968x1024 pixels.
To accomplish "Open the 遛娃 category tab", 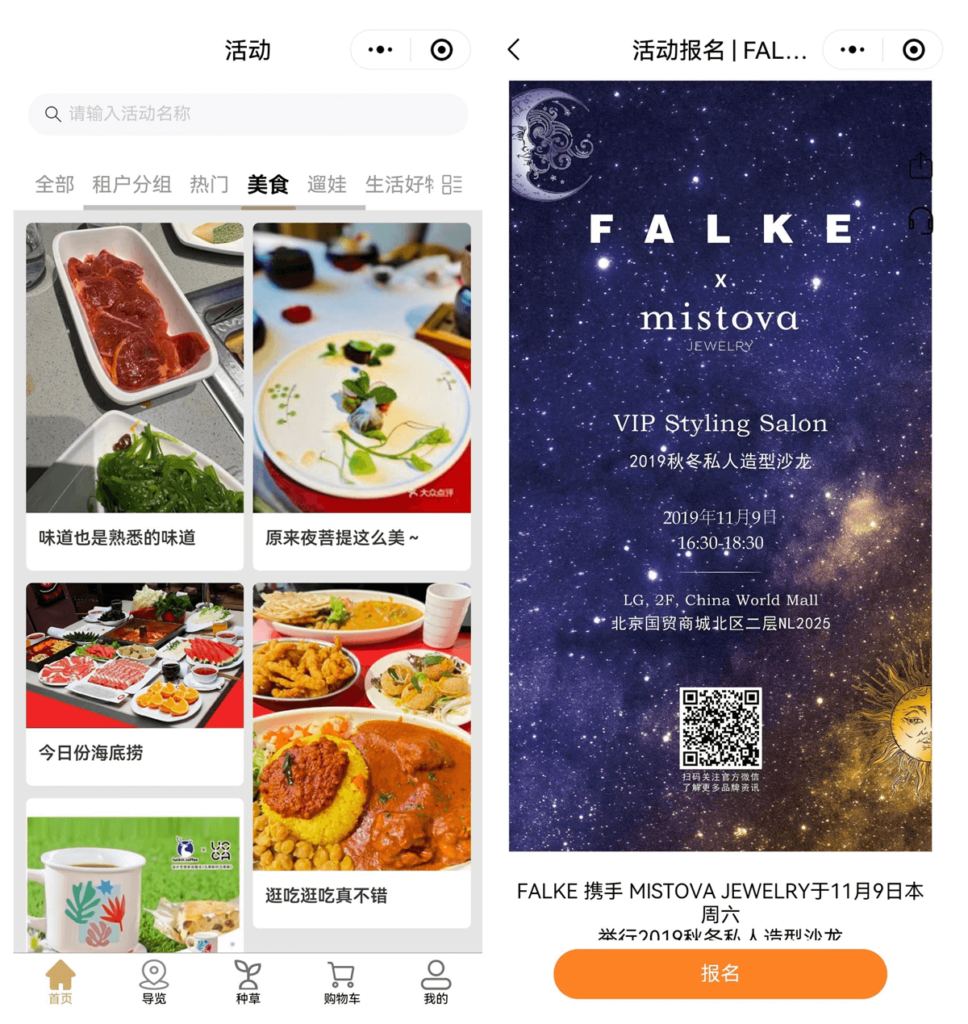I will (x=327, y=183).
